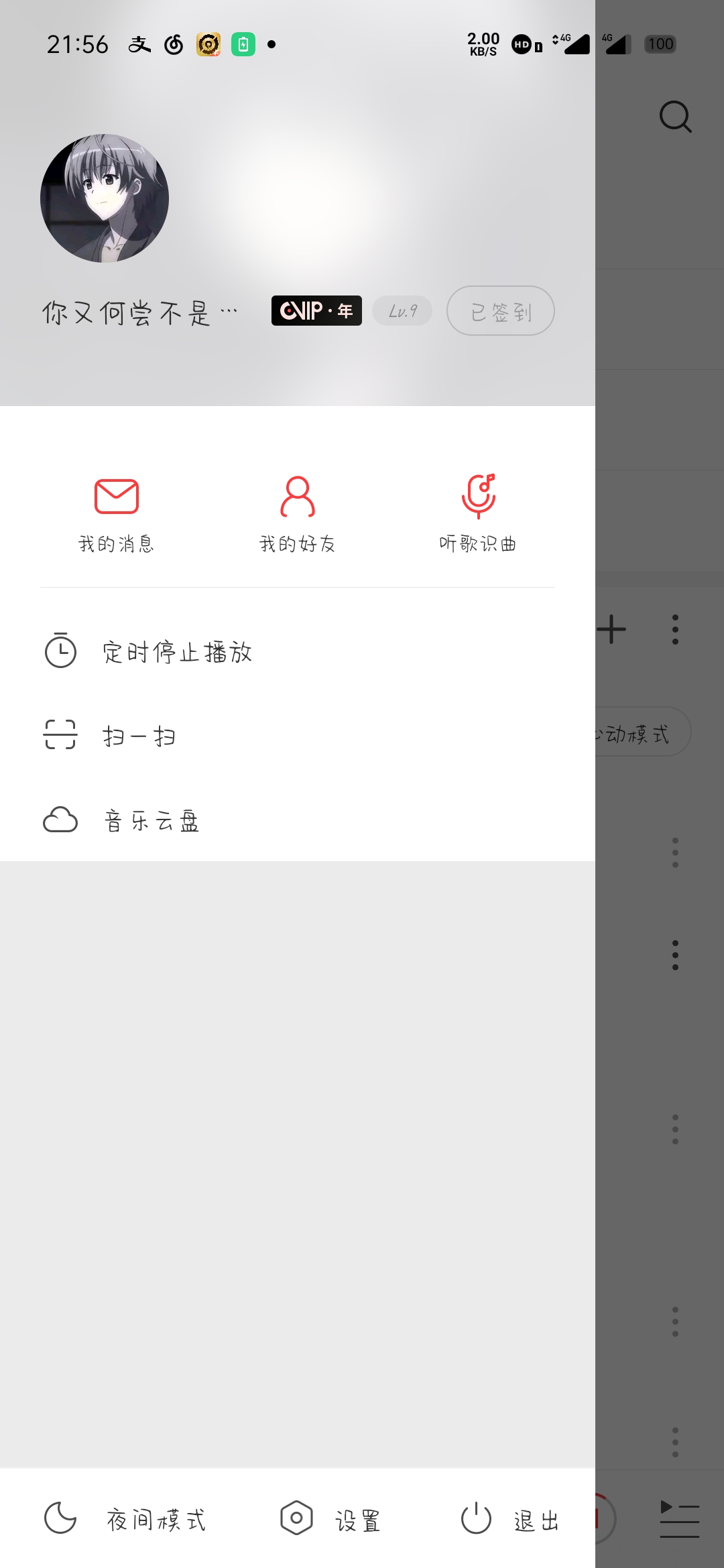The height and width of the screenshot is (1568, 724).
Task: Open the playlist queue icon
Action: coord(679,1518)
